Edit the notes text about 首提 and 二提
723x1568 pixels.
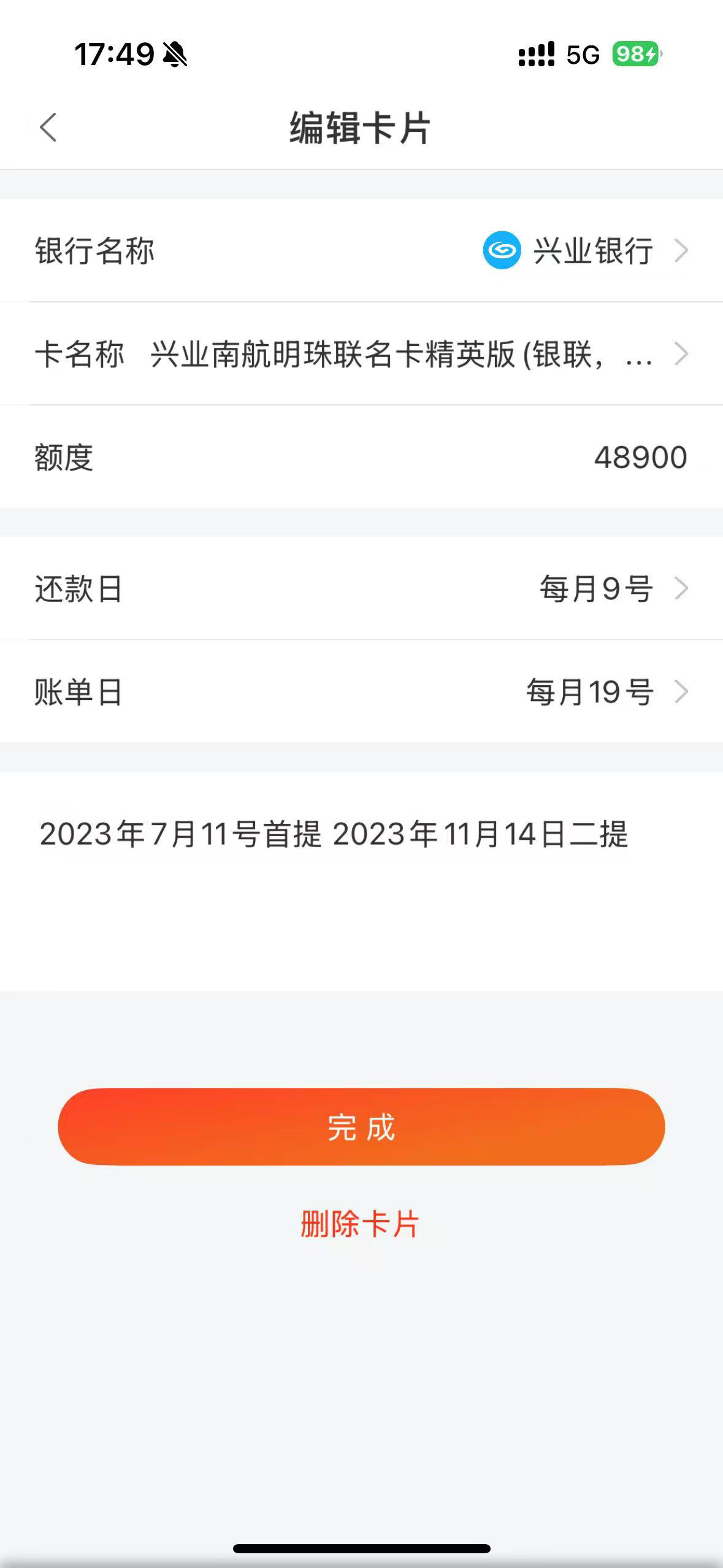361,881
